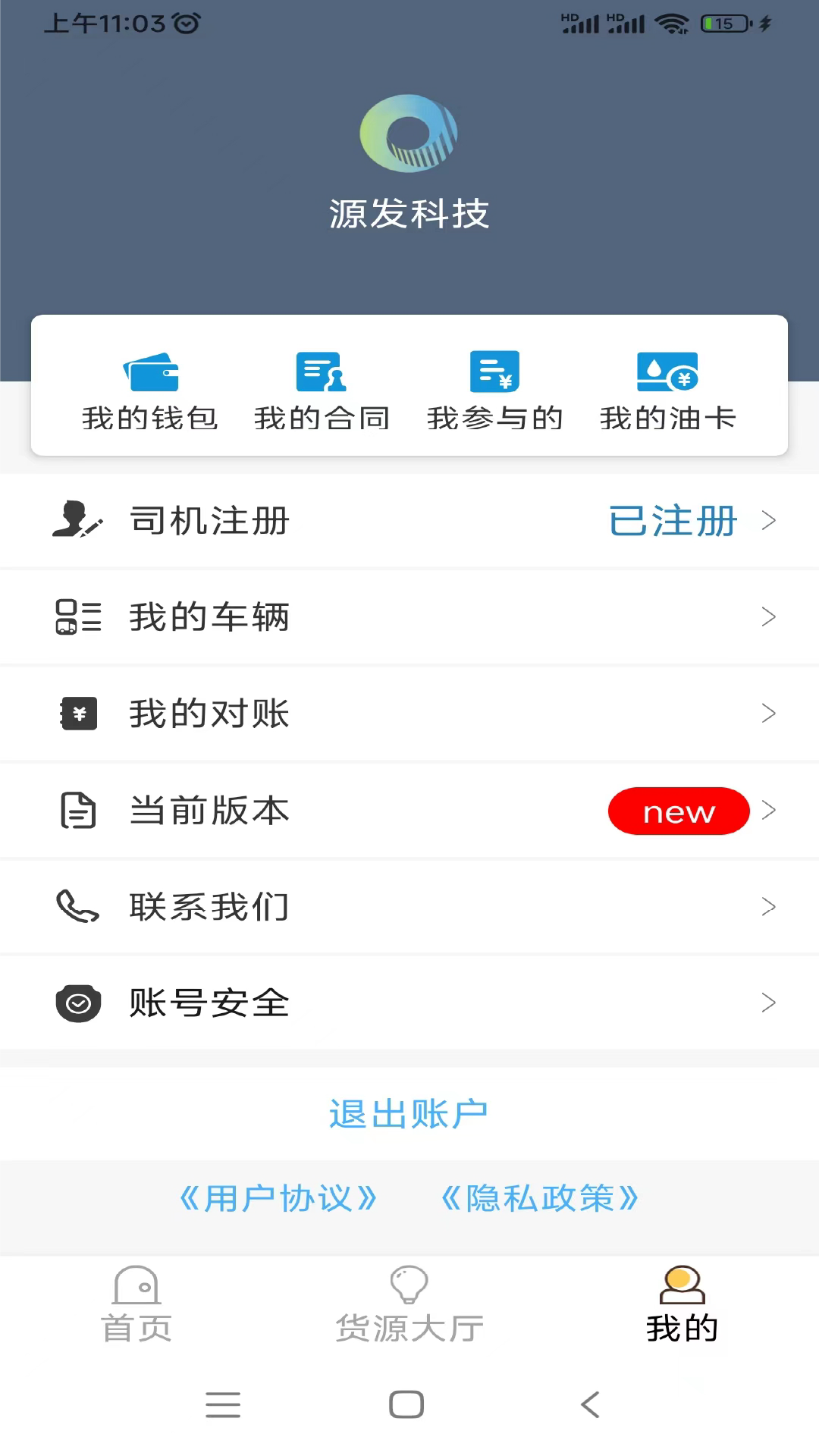This screenshot has height=1456, width=819.
Task: Open the 当前版本 document icon
Action: 77,809
